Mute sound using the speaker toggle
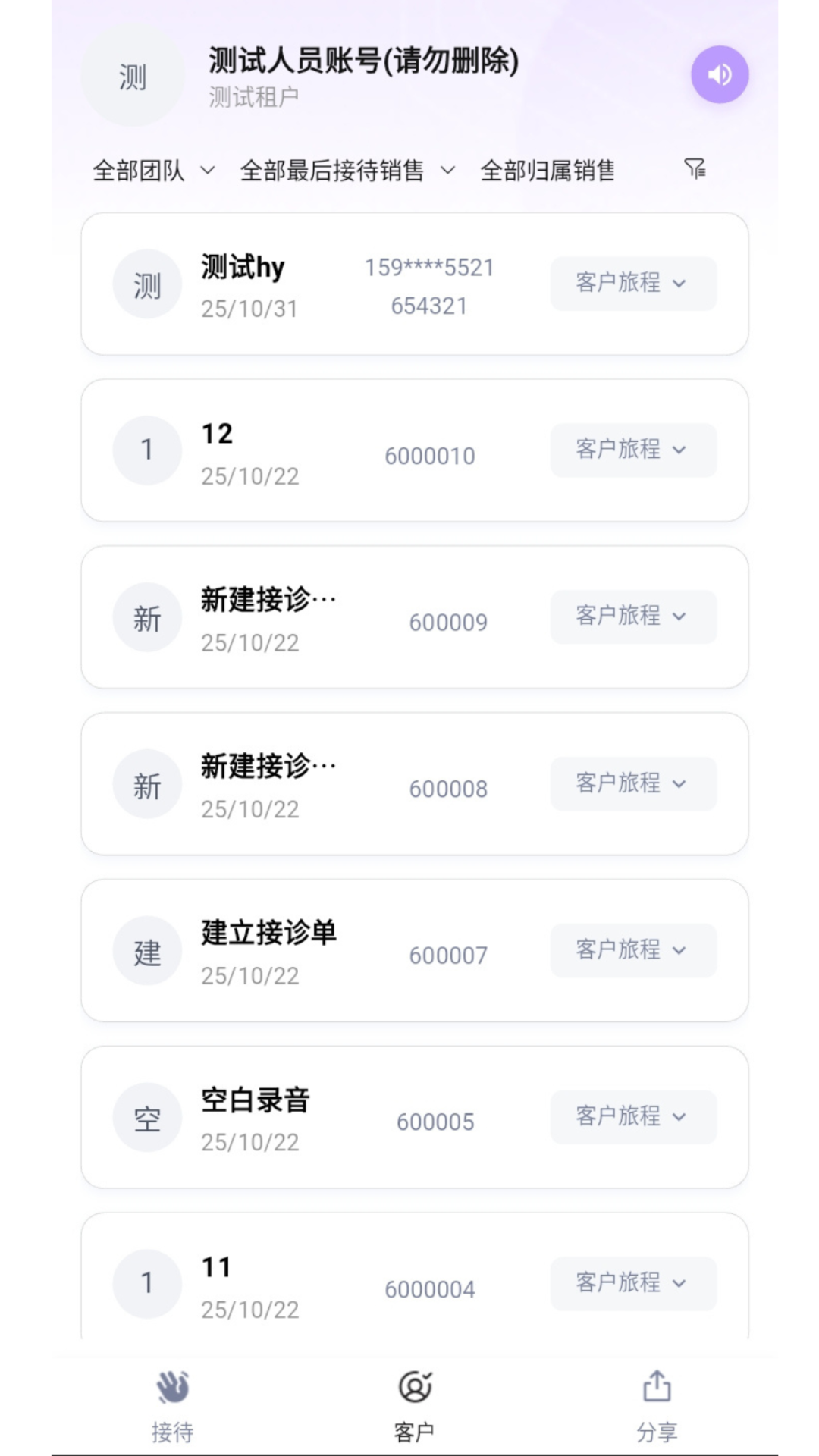819x1456 pixels. click(720, 74)
